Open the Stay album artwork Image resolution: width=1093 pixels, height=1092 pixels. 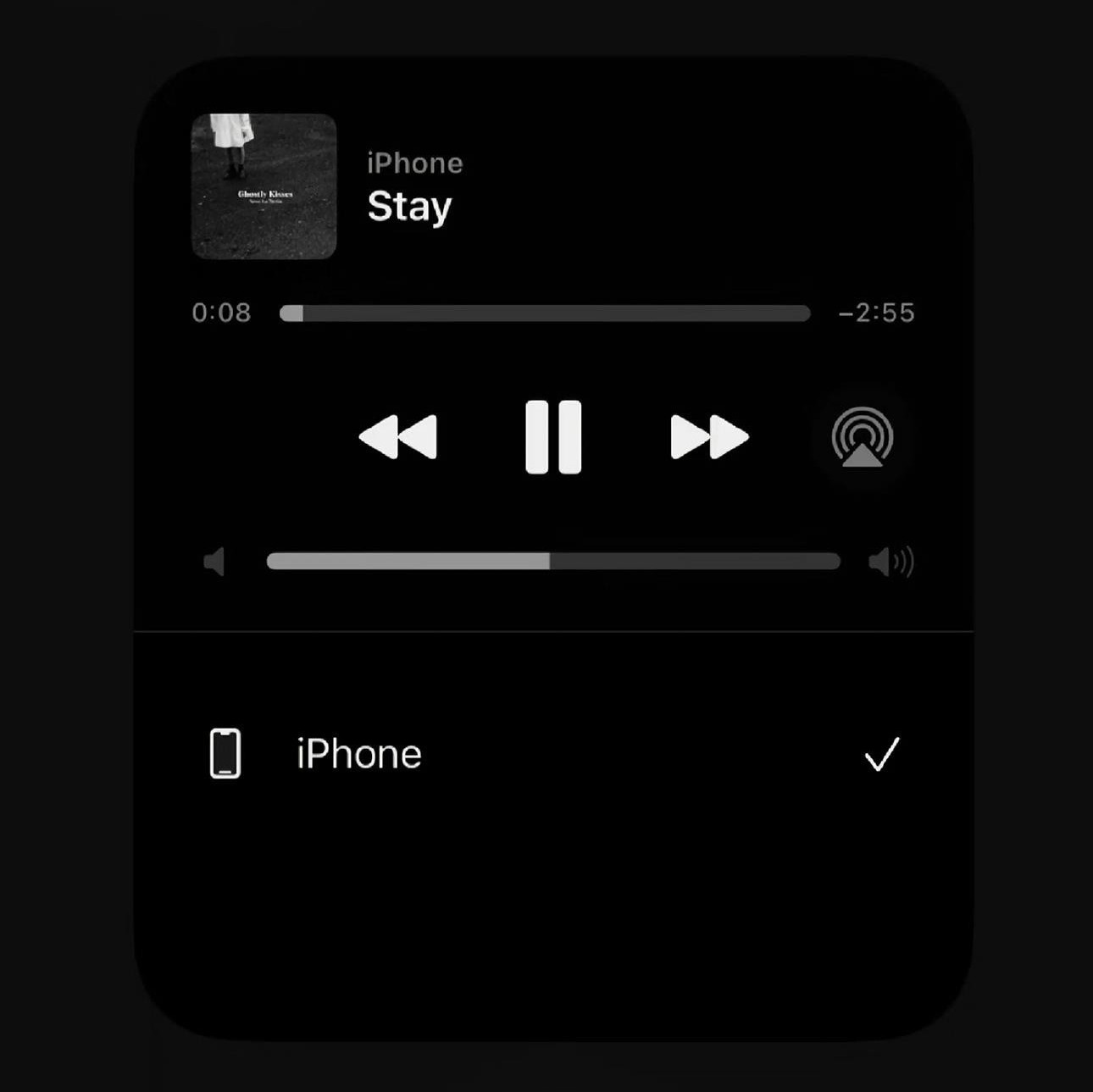[x=264, y=186]
